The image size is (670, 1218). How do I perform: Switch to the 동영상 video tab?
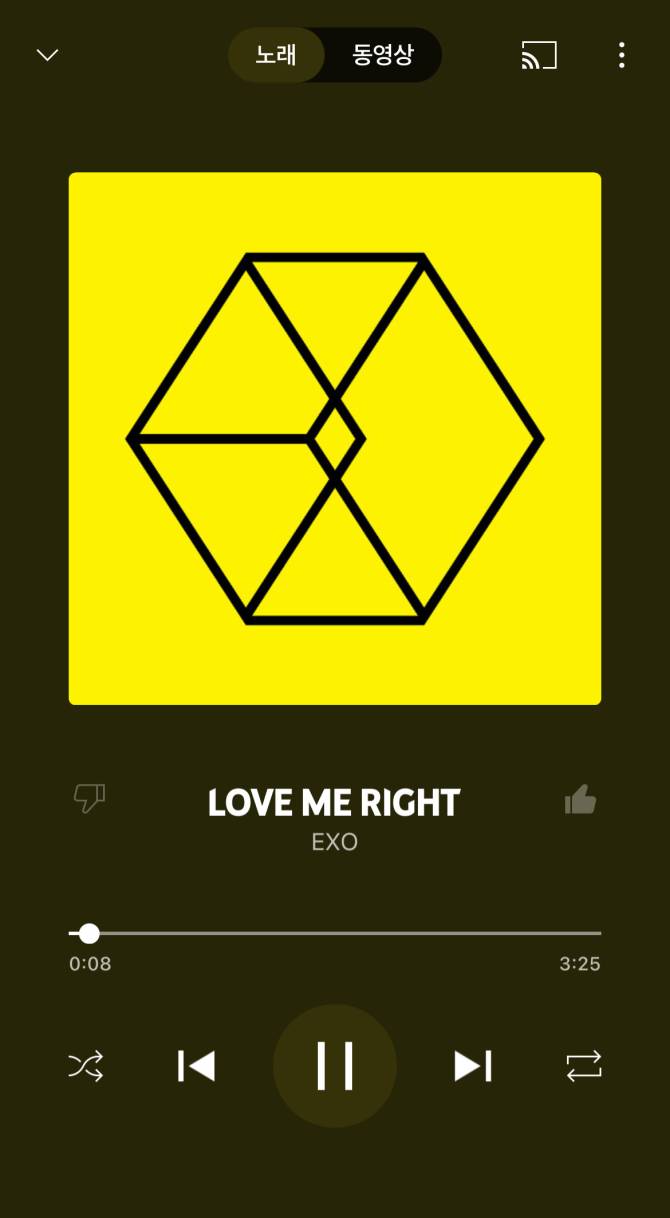click(x=383, y=55)
